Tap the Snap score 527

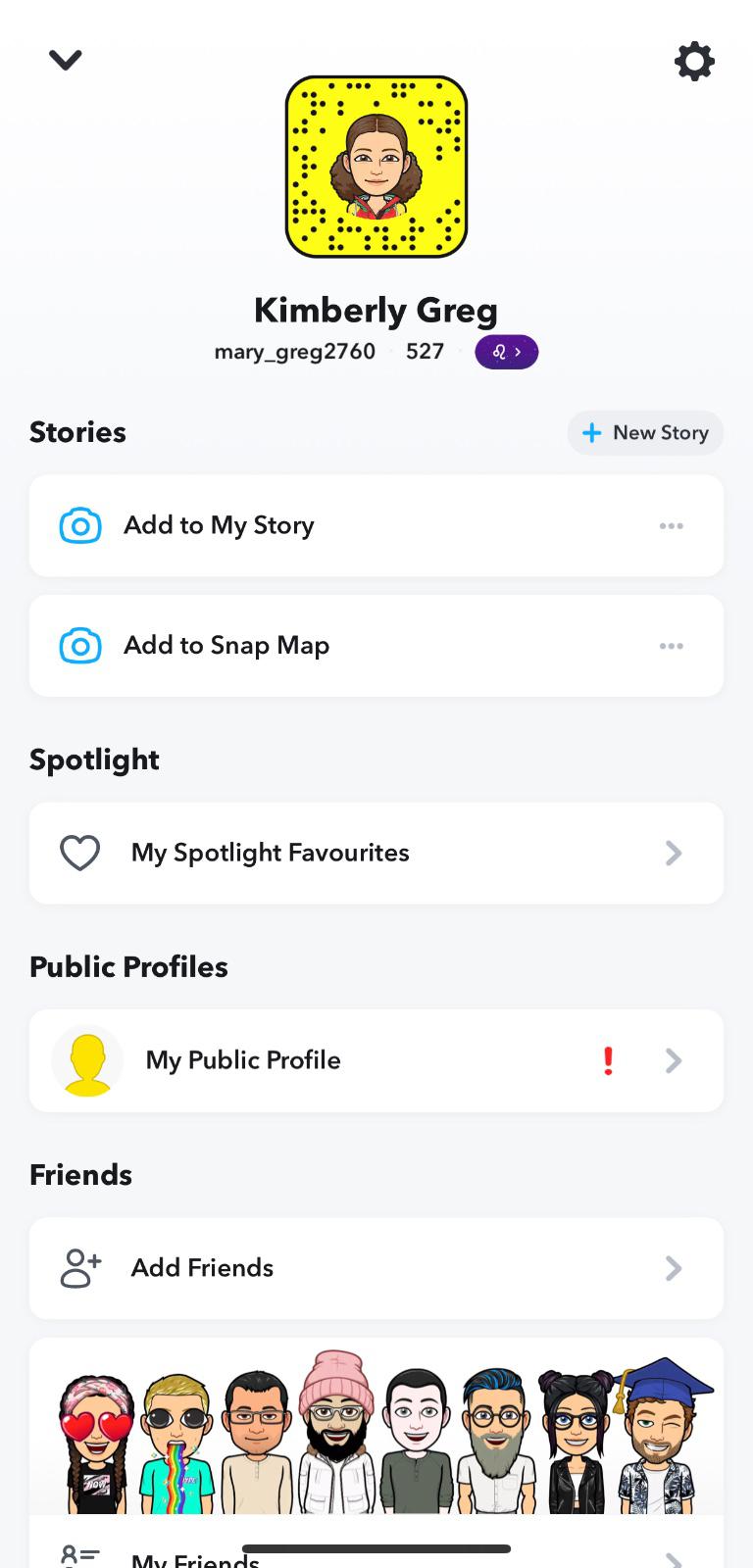425,352
